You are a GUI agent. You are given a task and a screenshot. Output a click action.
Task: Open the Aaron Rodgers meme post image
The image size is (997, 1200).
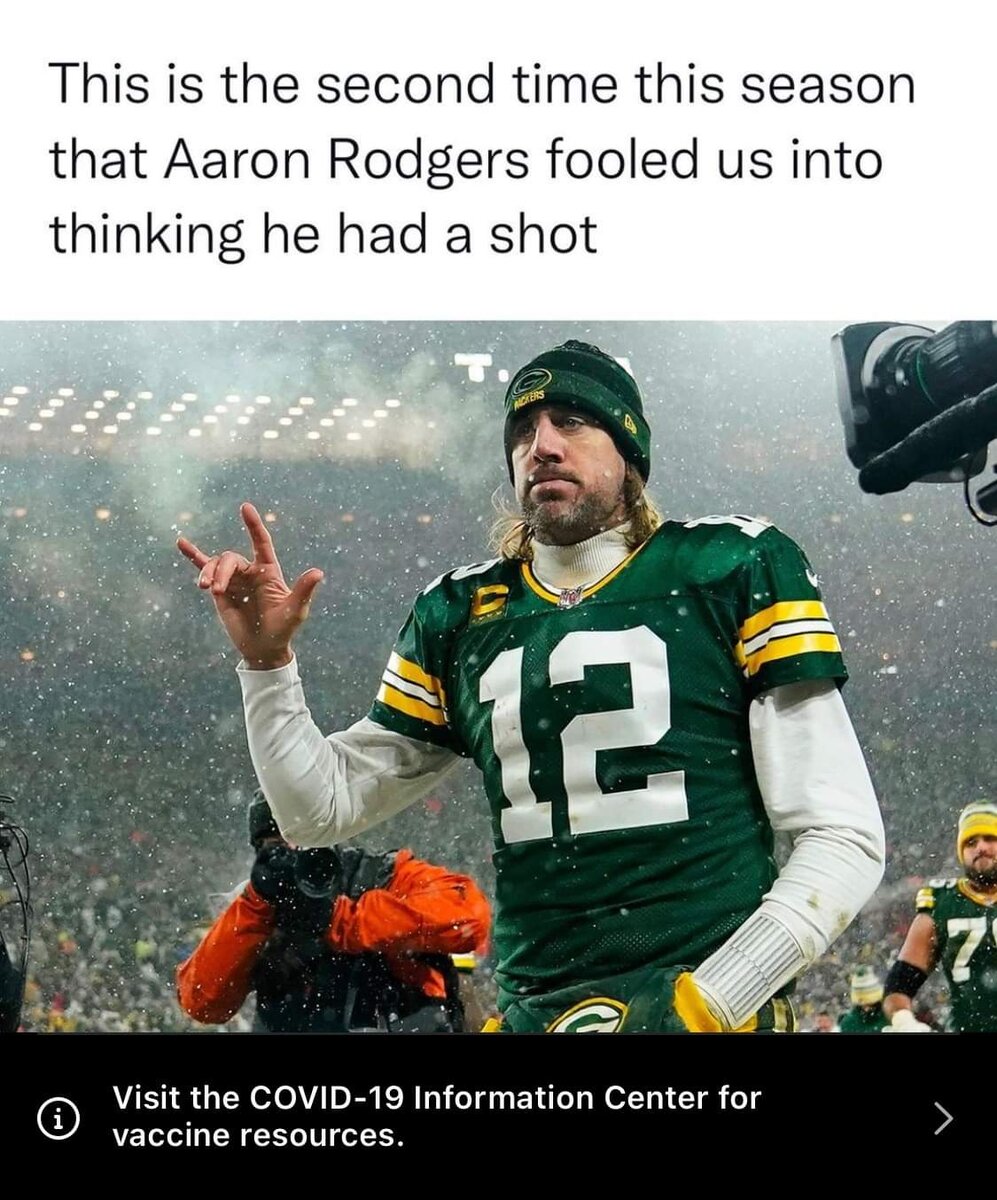click(x=498, y=676)
